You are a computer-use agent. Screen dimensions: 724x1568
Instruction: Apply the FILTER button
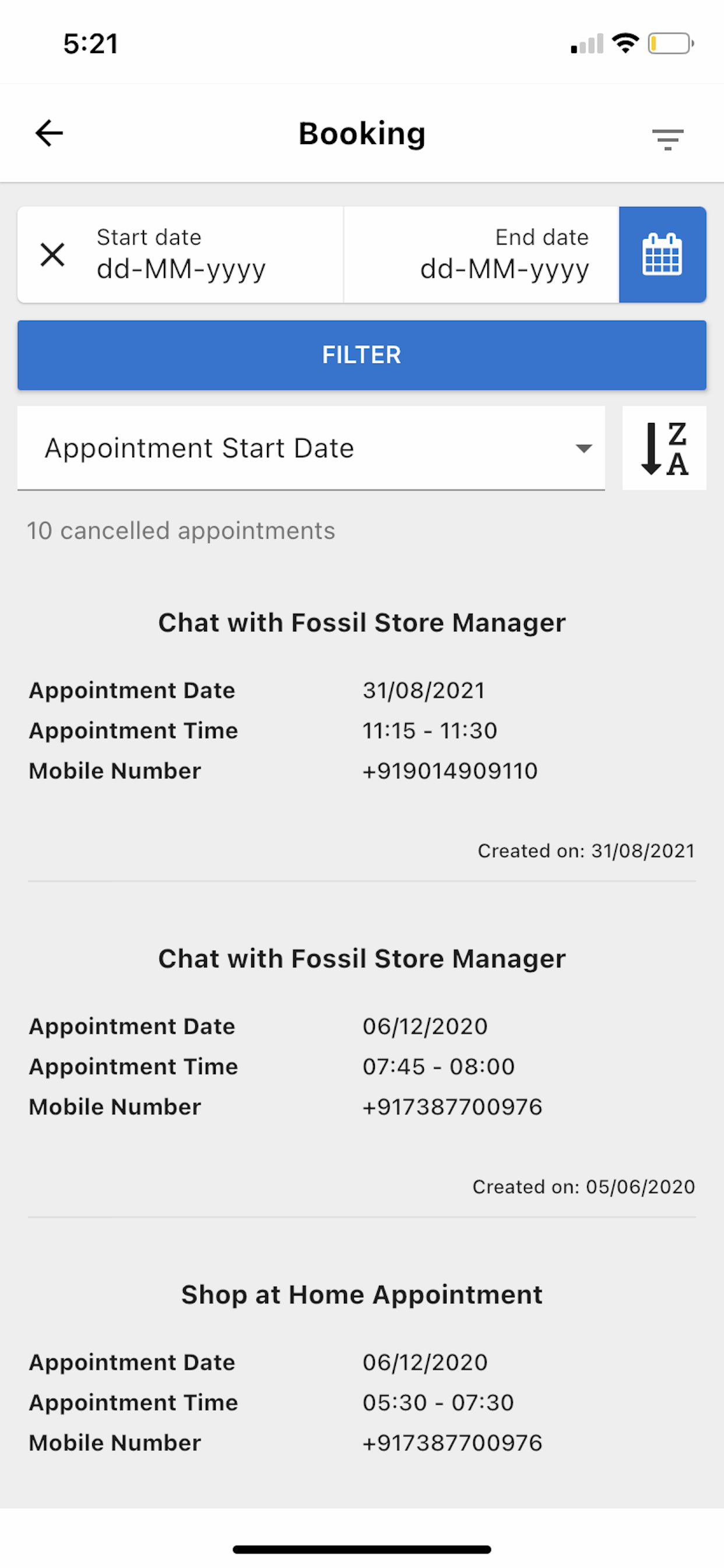(x=362, y=355)
